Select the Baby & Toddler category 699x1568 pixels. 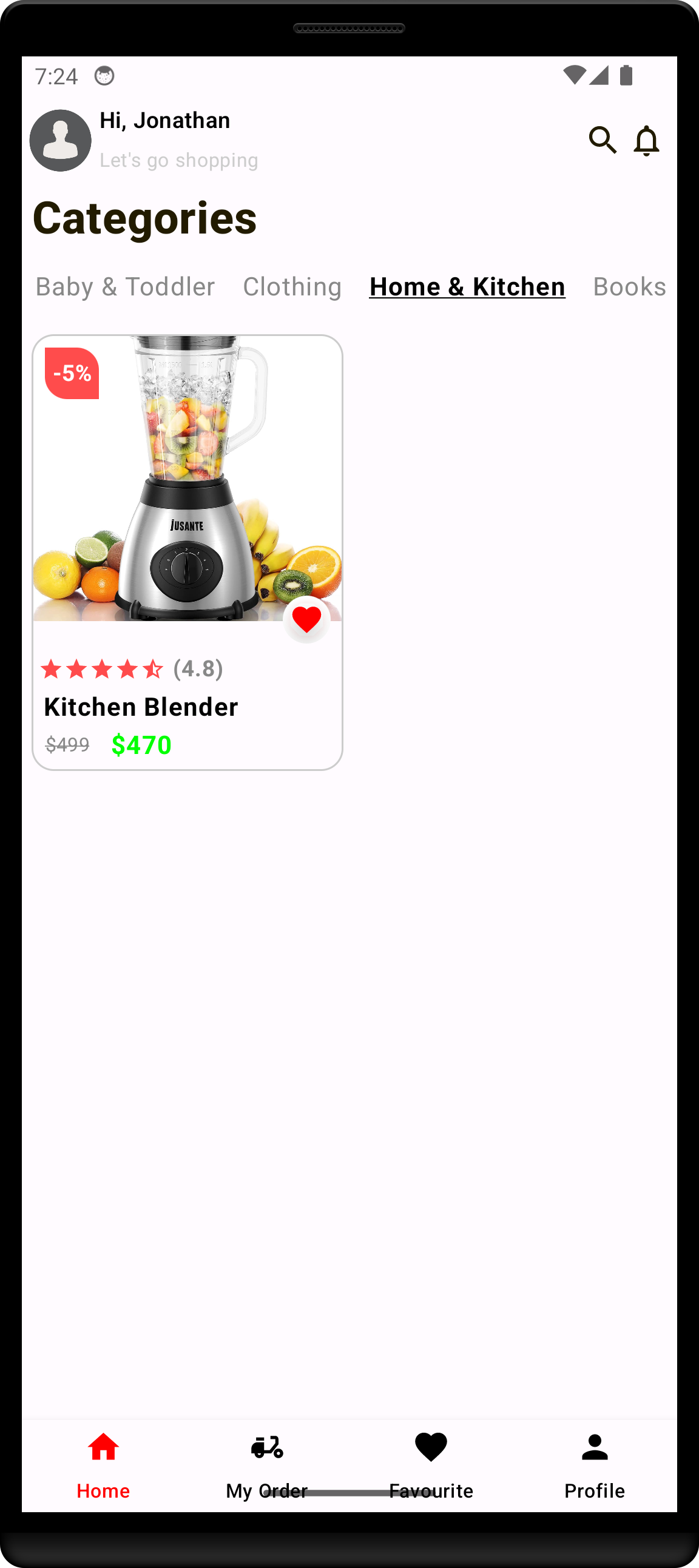pos(125,287)
